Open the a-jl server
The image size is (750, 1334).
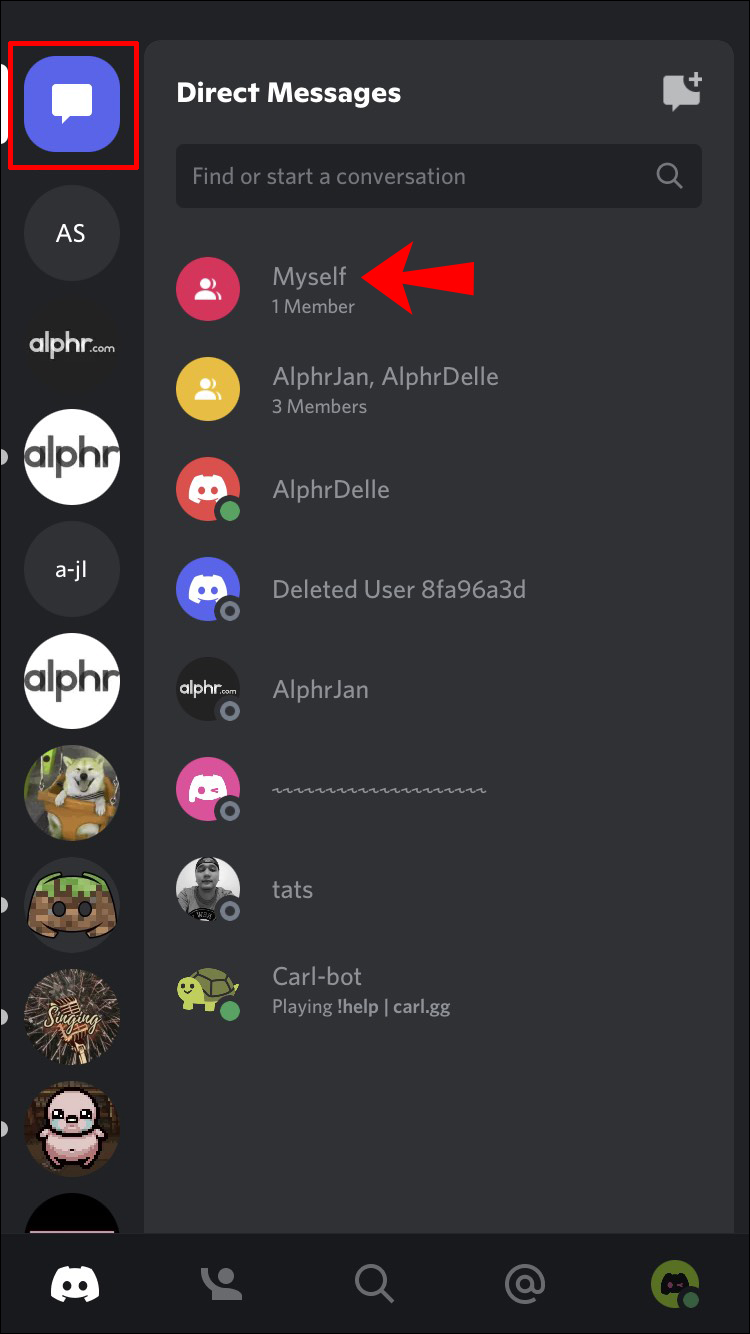[72, 570]
